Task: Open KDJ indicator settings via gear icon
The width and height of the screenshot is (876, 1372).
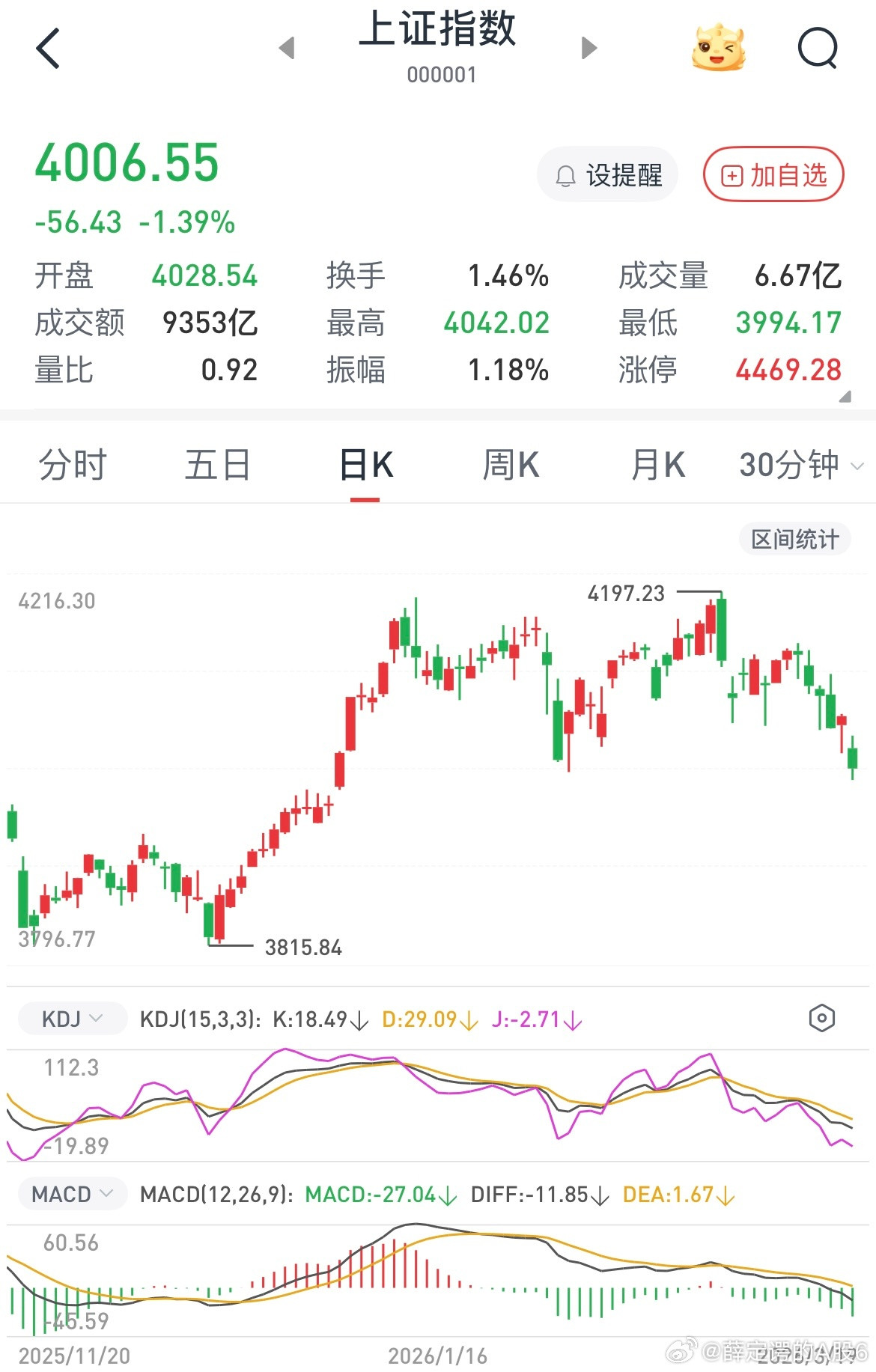Action: click(822, 1018)
